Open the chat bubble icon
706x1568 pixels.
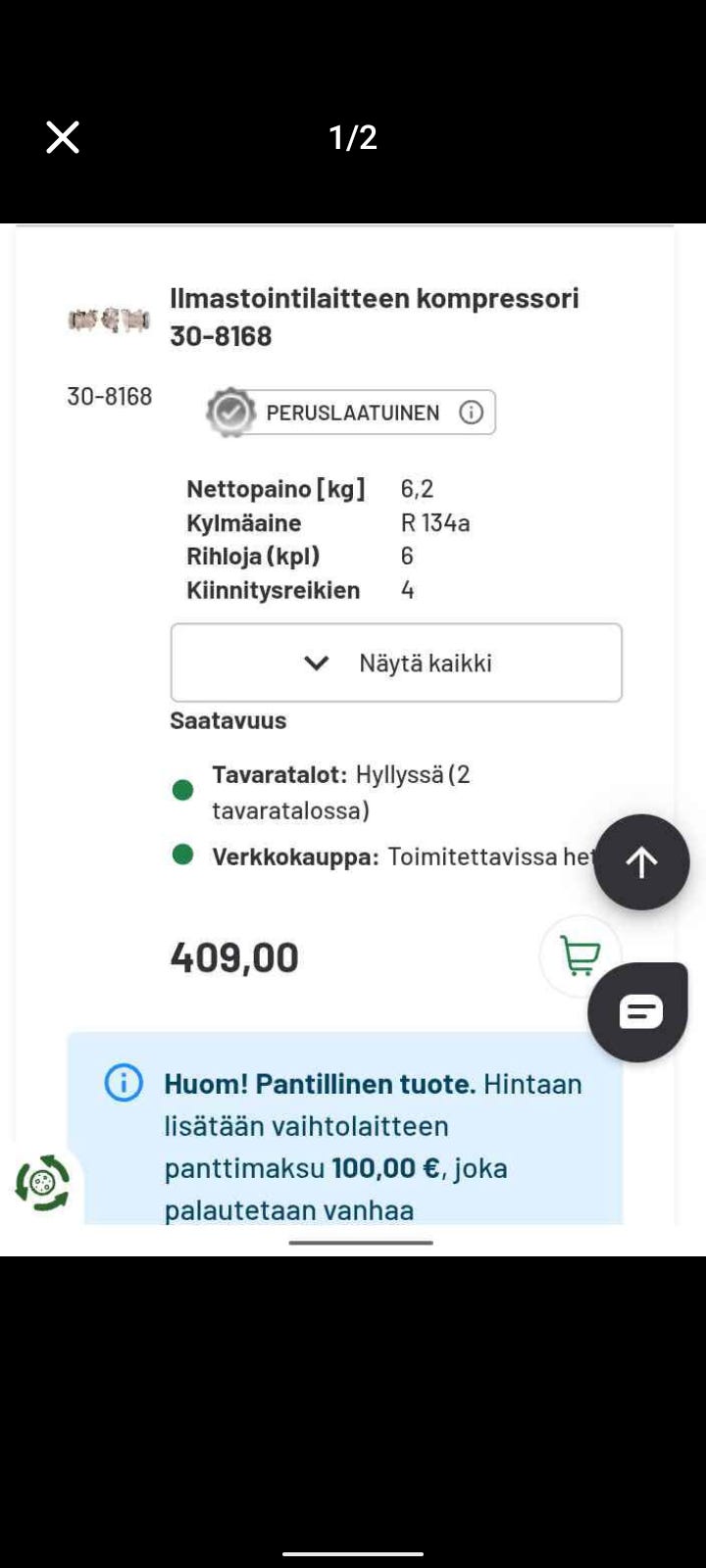(637, 1010)
